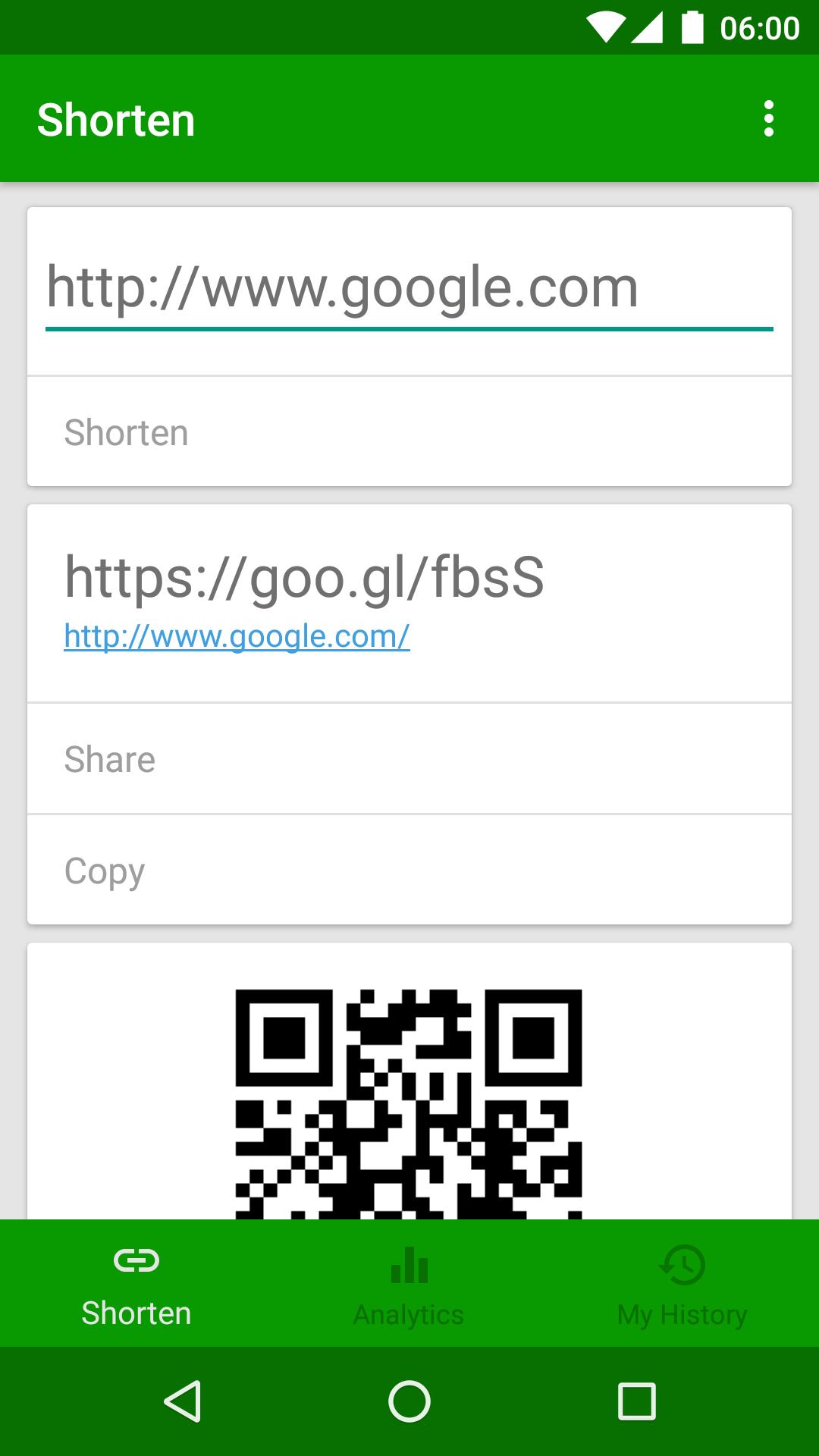Tap Share to share the shortened link

pyautogui.click(x=409, y=759)
